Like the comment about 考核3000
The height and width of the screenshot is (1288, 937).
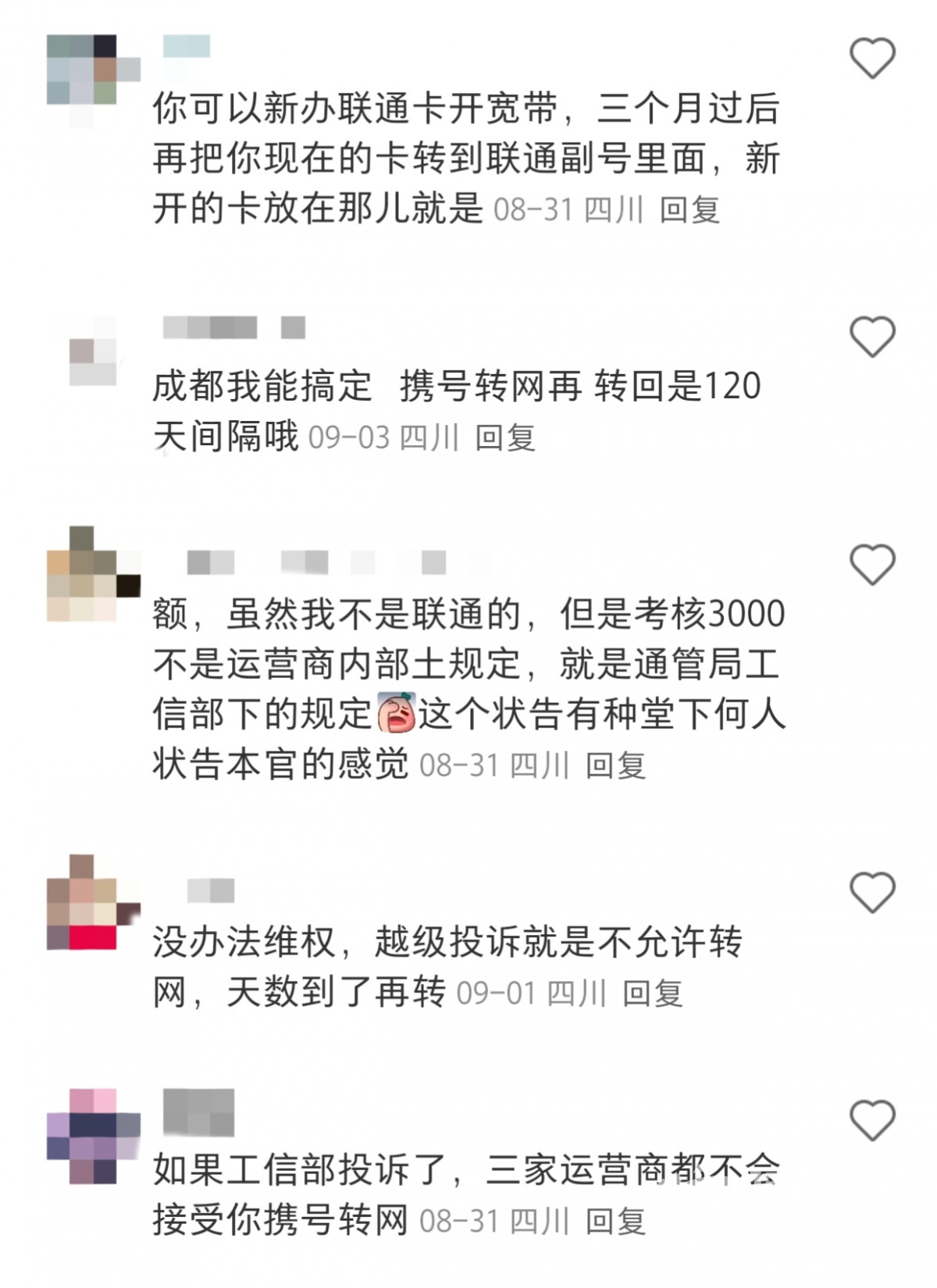[871, 564]
